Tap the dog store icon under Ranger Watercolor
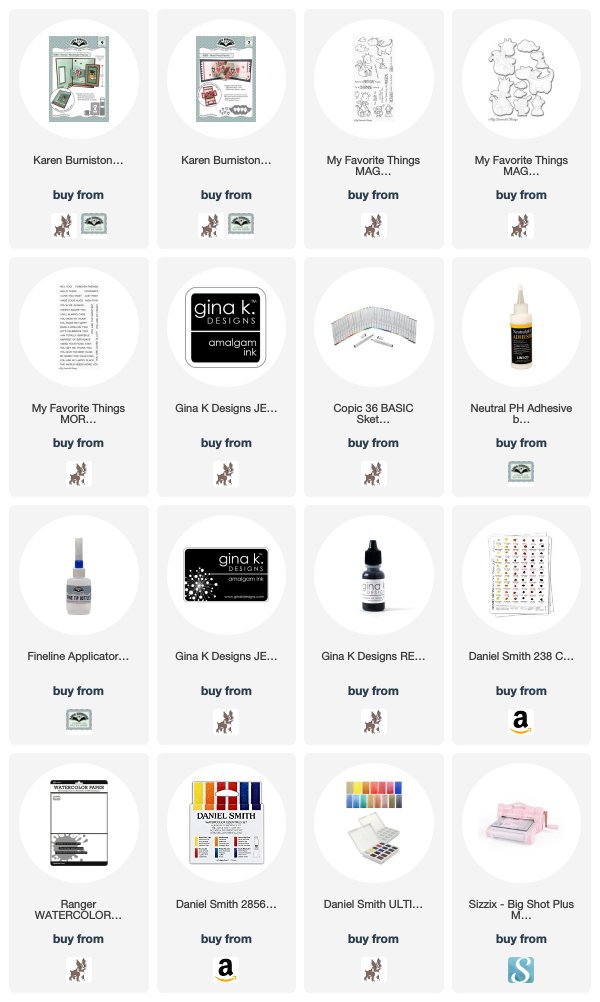This screenshot has width=600, height=1002. 79,969
